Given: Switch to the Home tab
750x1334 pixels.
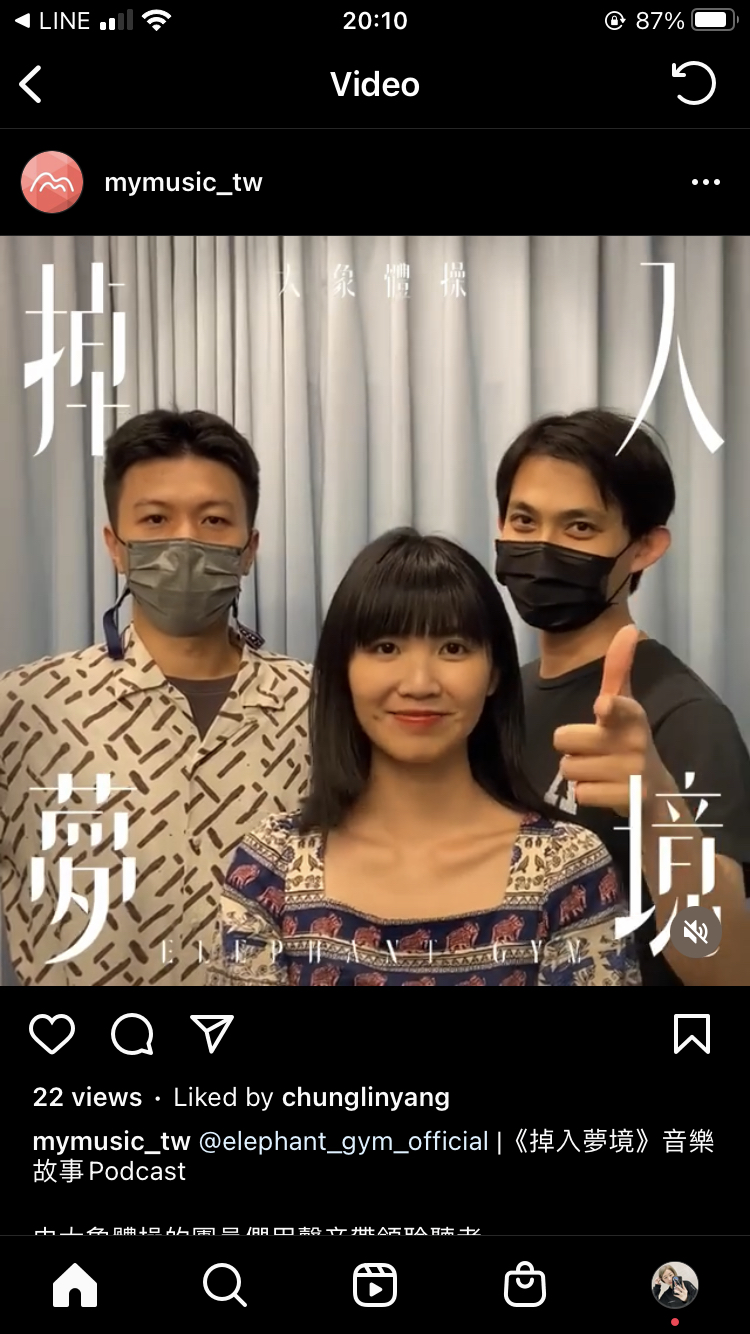Looking at the screenshot, I should coord(75,1285).
